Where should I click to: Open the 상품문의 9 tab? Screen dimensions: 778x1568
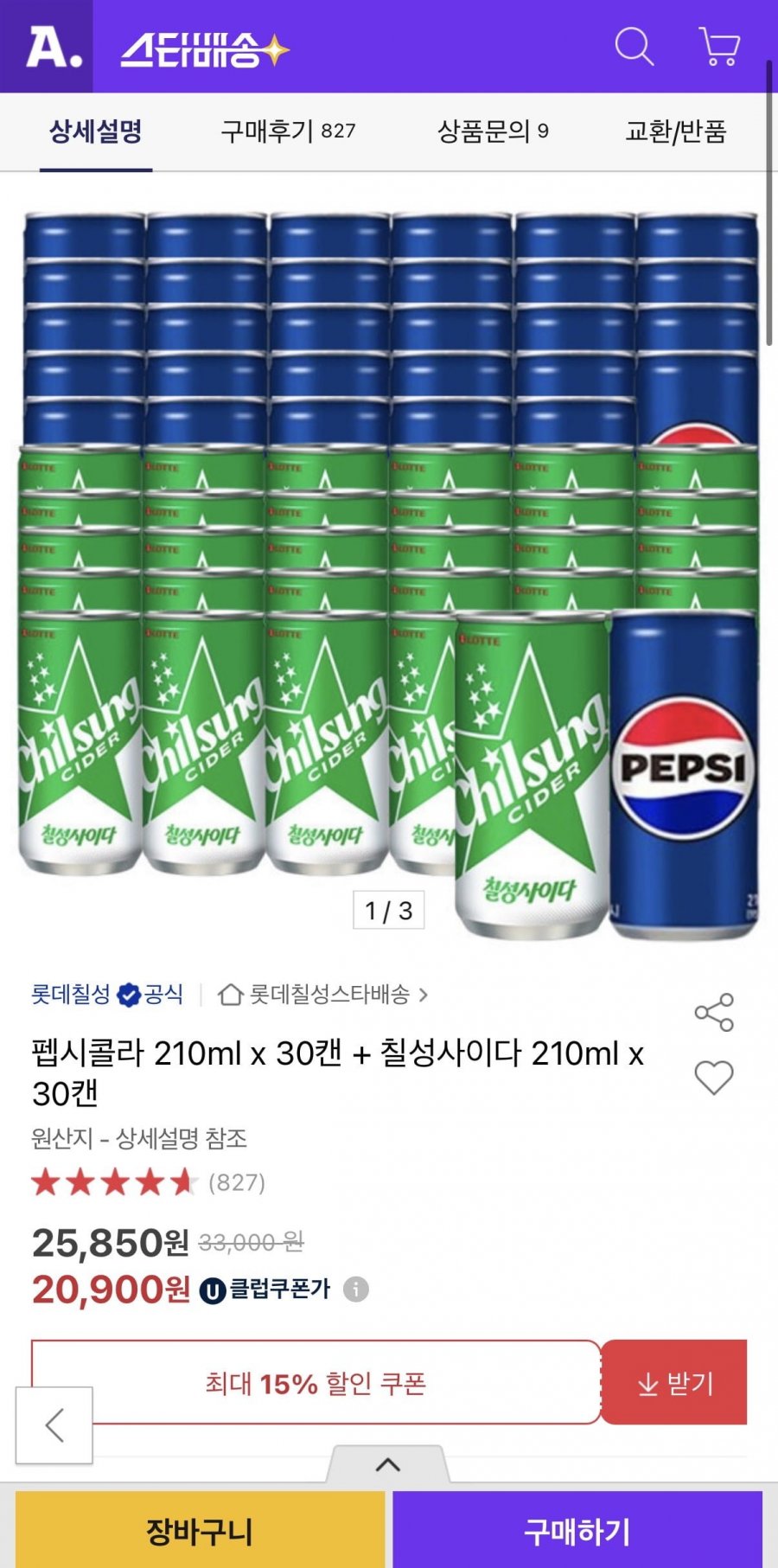pyautogui.click(x=494, y=132)
